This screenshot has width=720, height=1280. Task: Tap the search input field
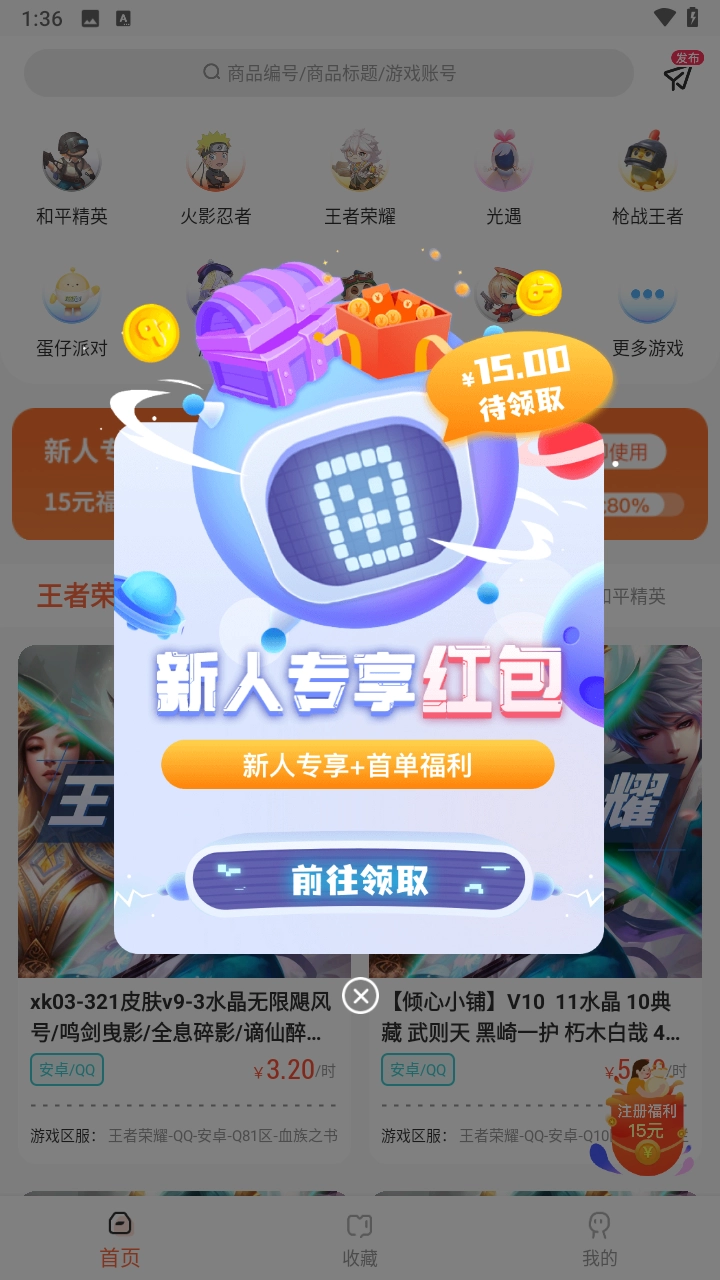360,72
